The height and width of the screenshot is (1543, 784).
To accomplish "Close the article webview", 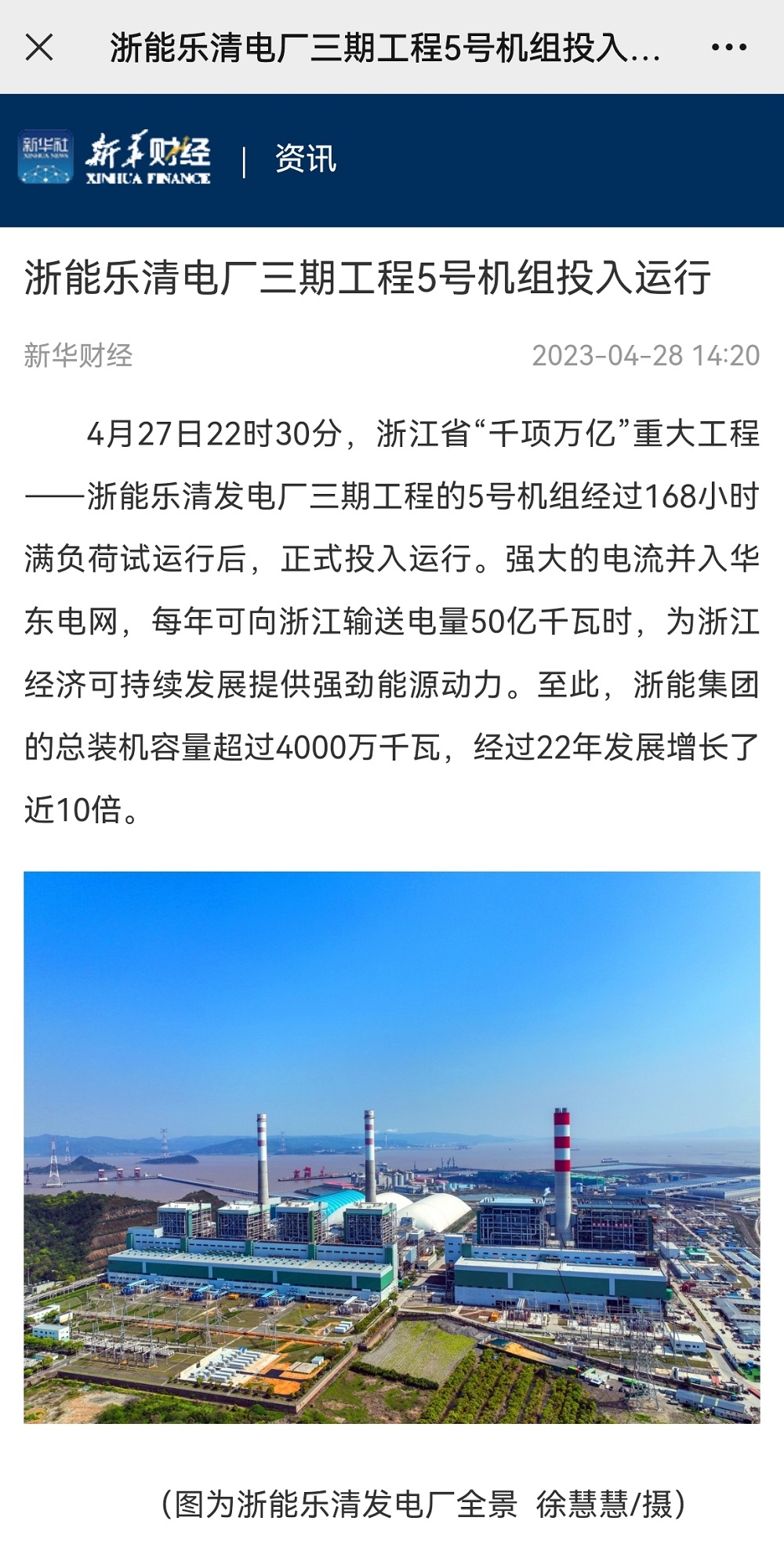I will (x=39, y=47).
